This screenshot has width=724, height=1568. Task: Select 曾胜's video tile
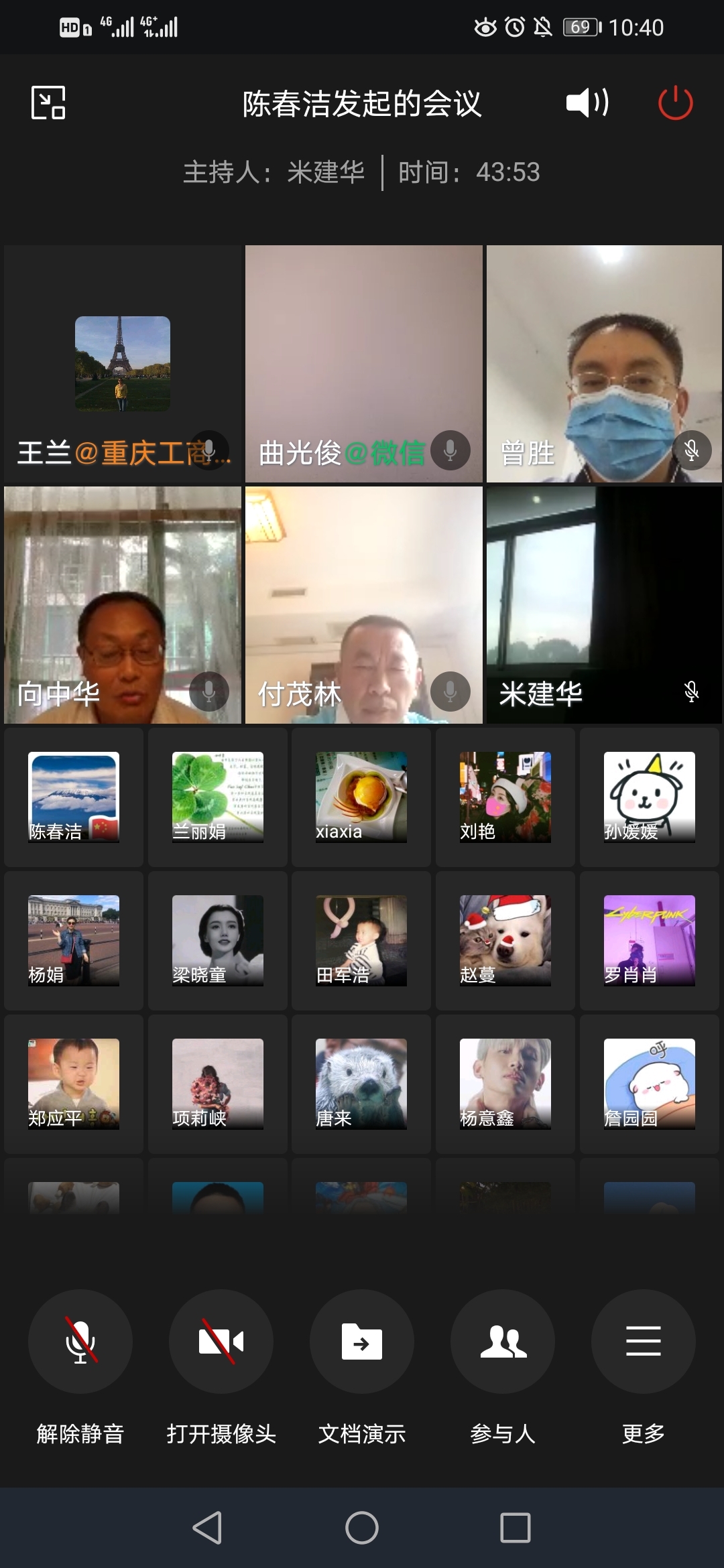point(604,363)
